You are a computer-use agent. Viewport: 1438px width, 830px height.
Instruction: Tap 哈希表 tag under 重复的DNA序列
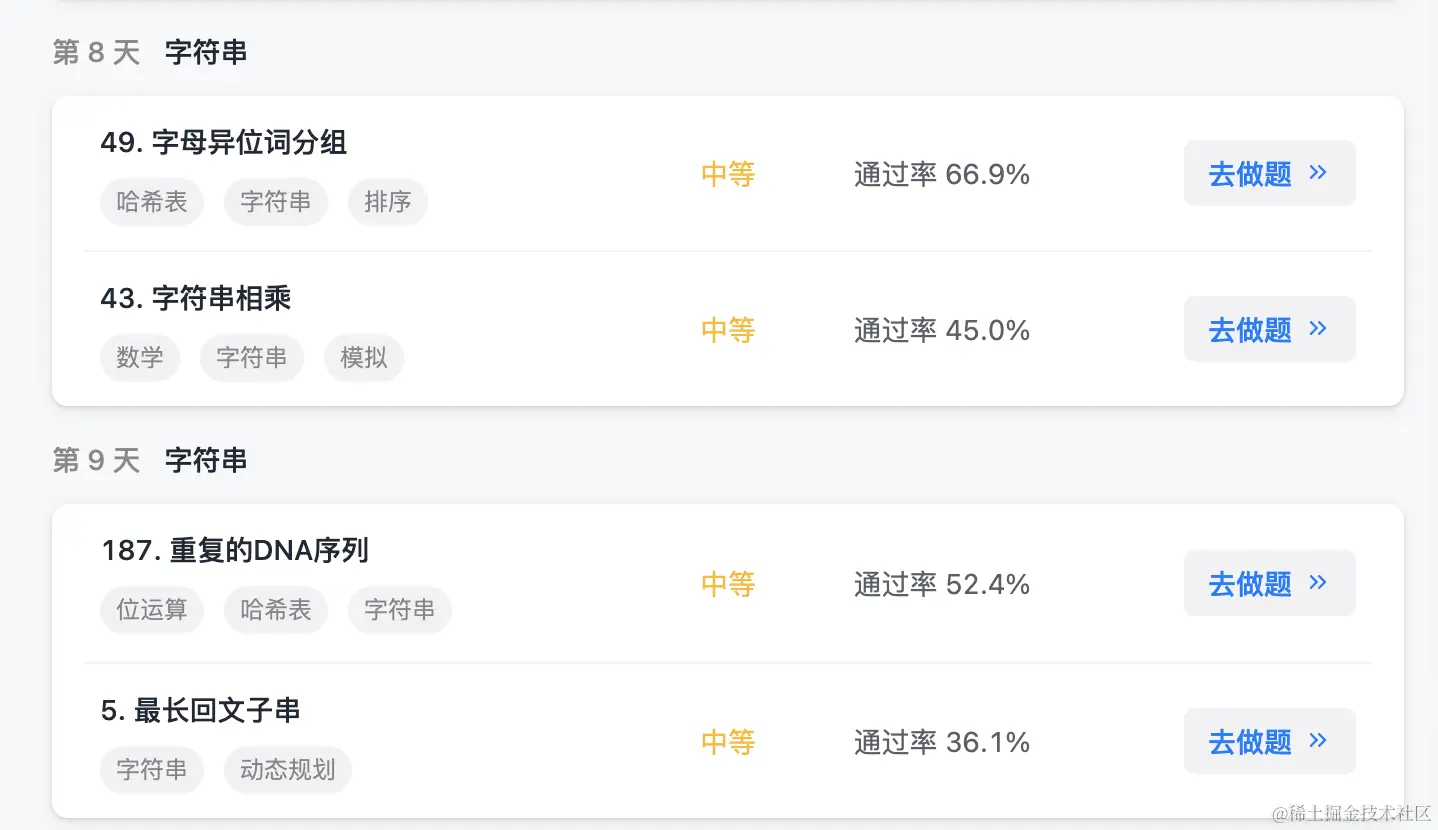click(x=276, y=610)
